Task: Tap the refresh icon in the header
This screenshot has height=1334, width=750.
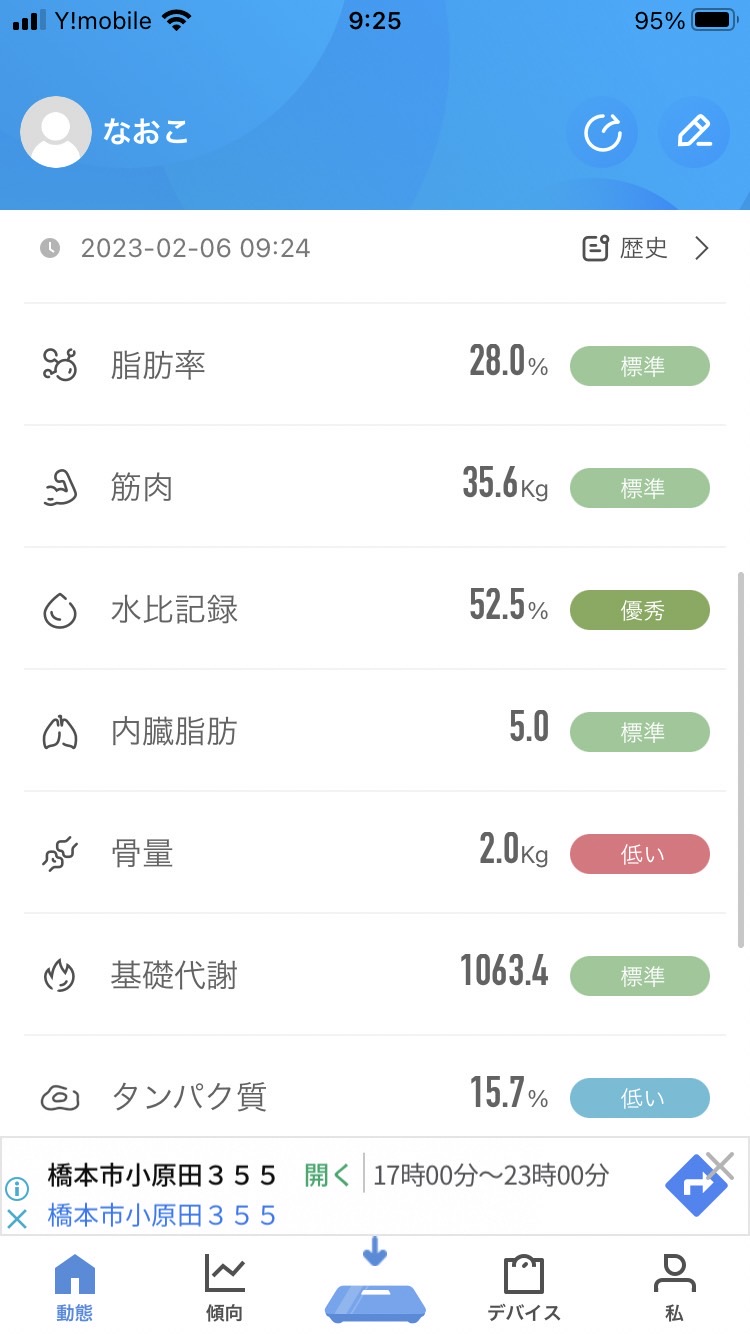Action: tap(602, 133)
